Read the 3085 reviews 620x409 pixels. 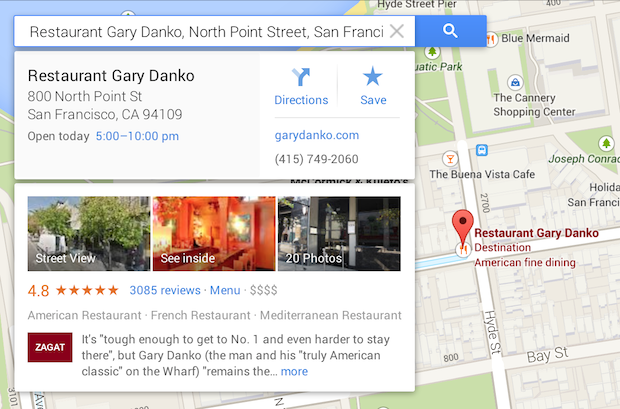click(x=165, y=291)
